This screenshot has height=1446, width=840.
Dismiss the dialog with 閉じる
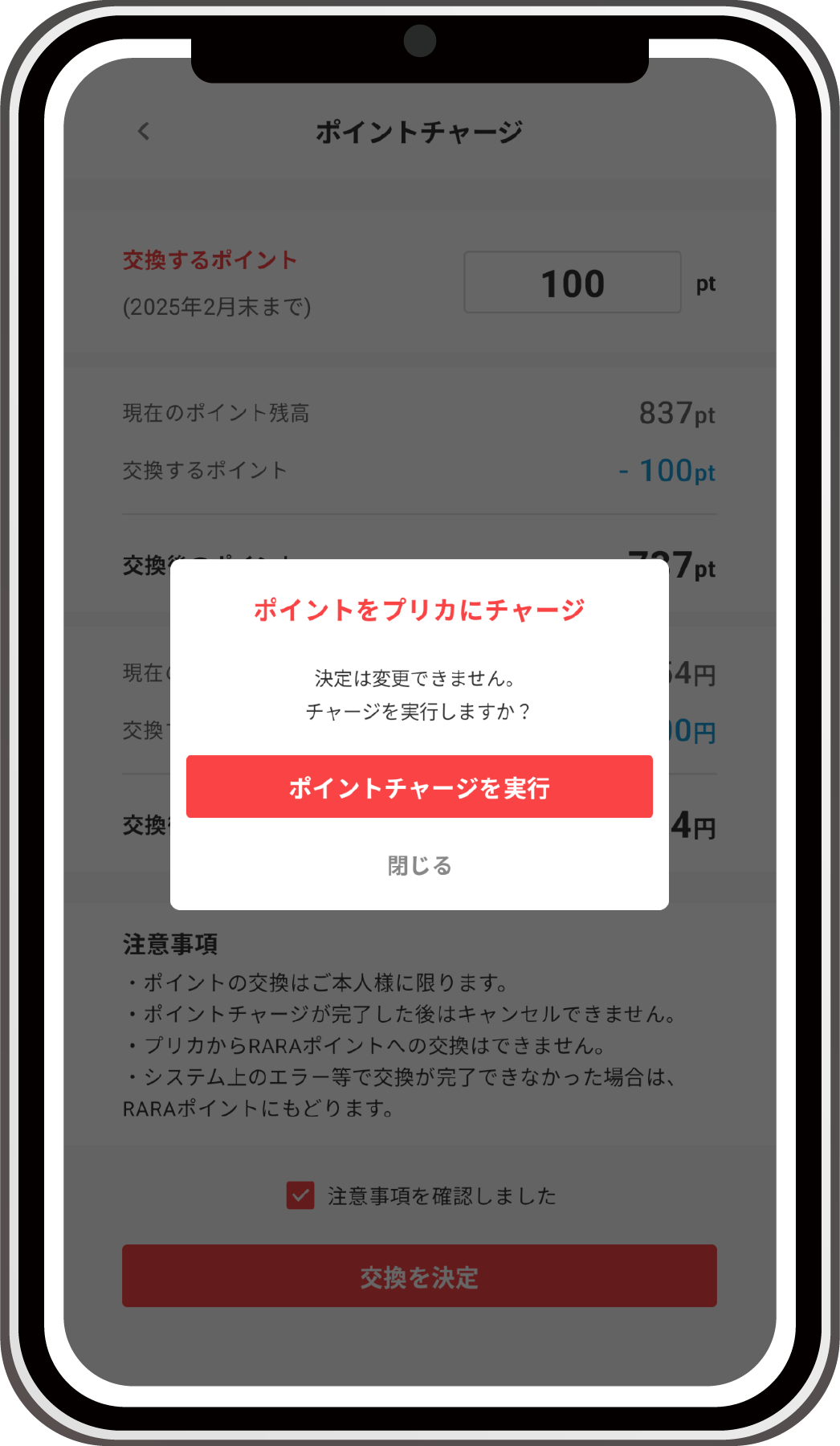tap(419, 865)
